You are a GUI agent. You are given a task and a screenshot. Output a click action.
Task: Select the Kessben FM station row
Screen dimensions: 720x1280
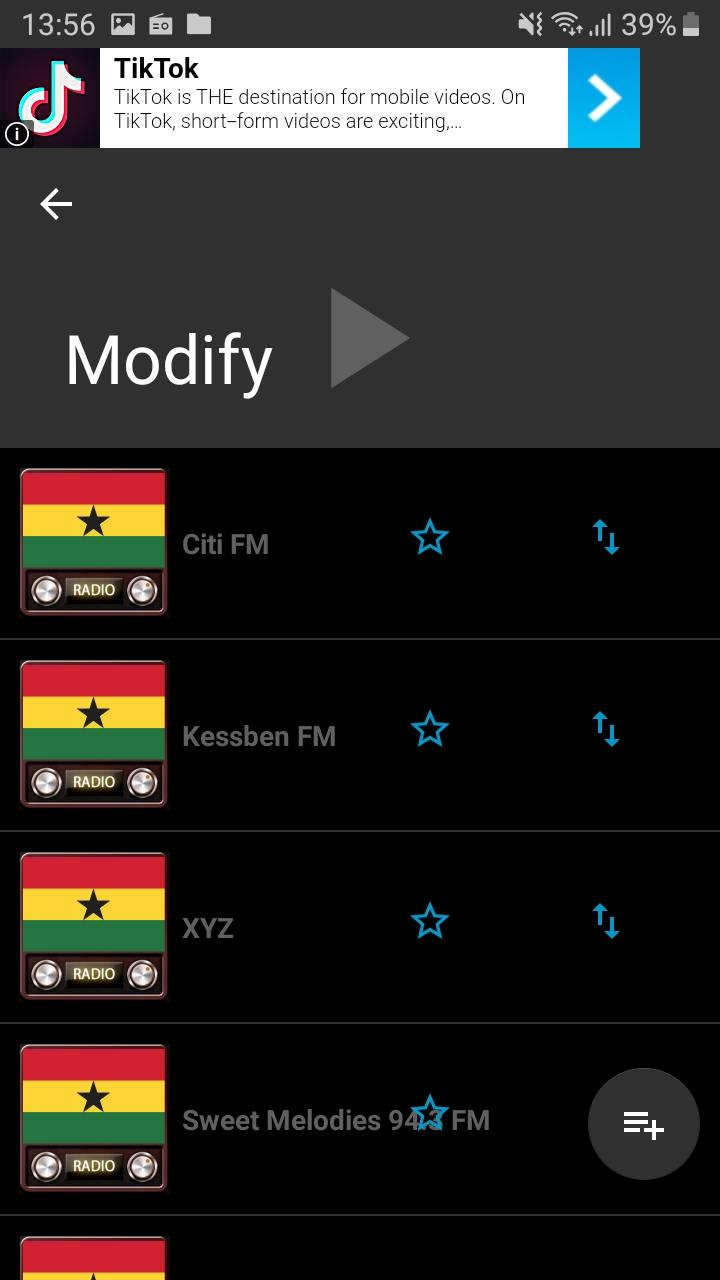(360, 735)
